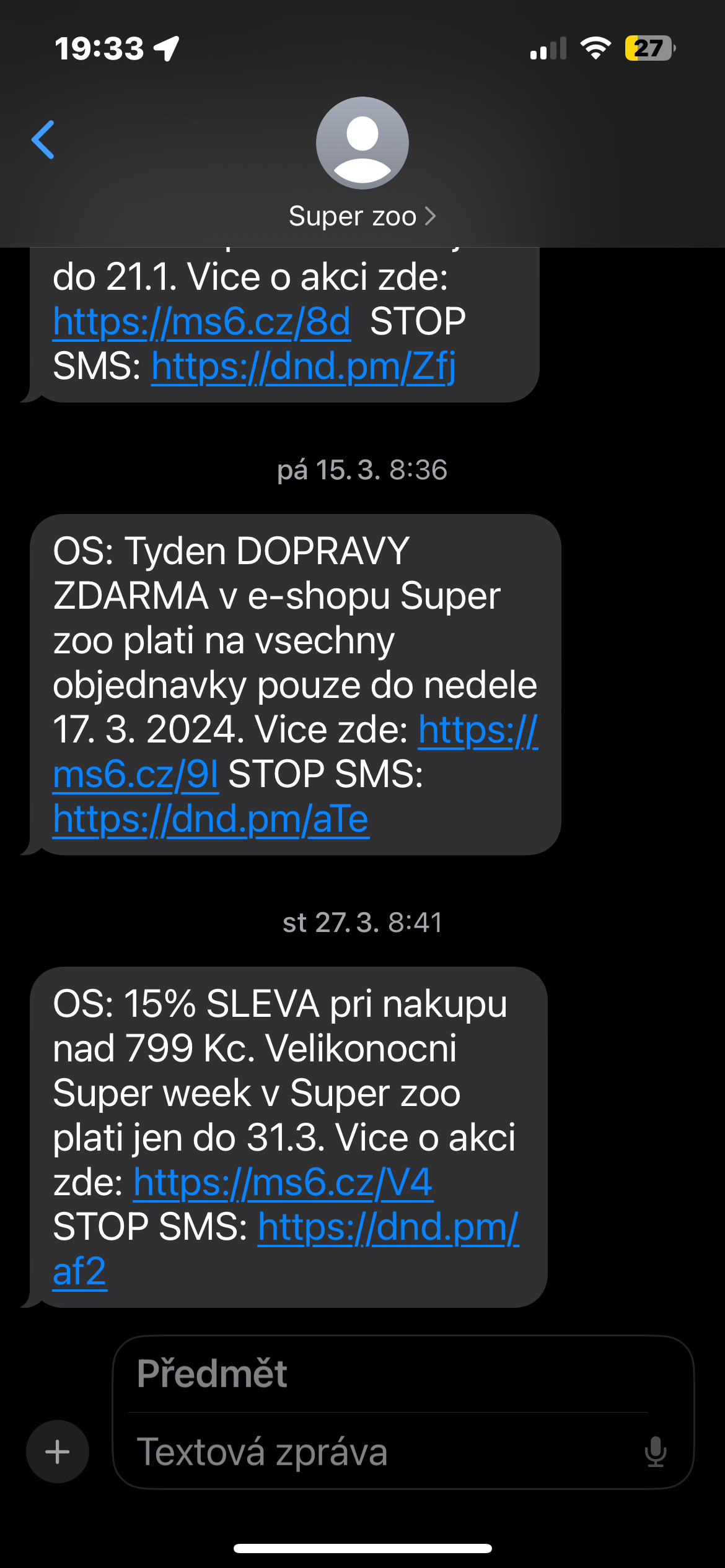
Task: Tap the plus button for attachments
Action: tap(58, 1452)
